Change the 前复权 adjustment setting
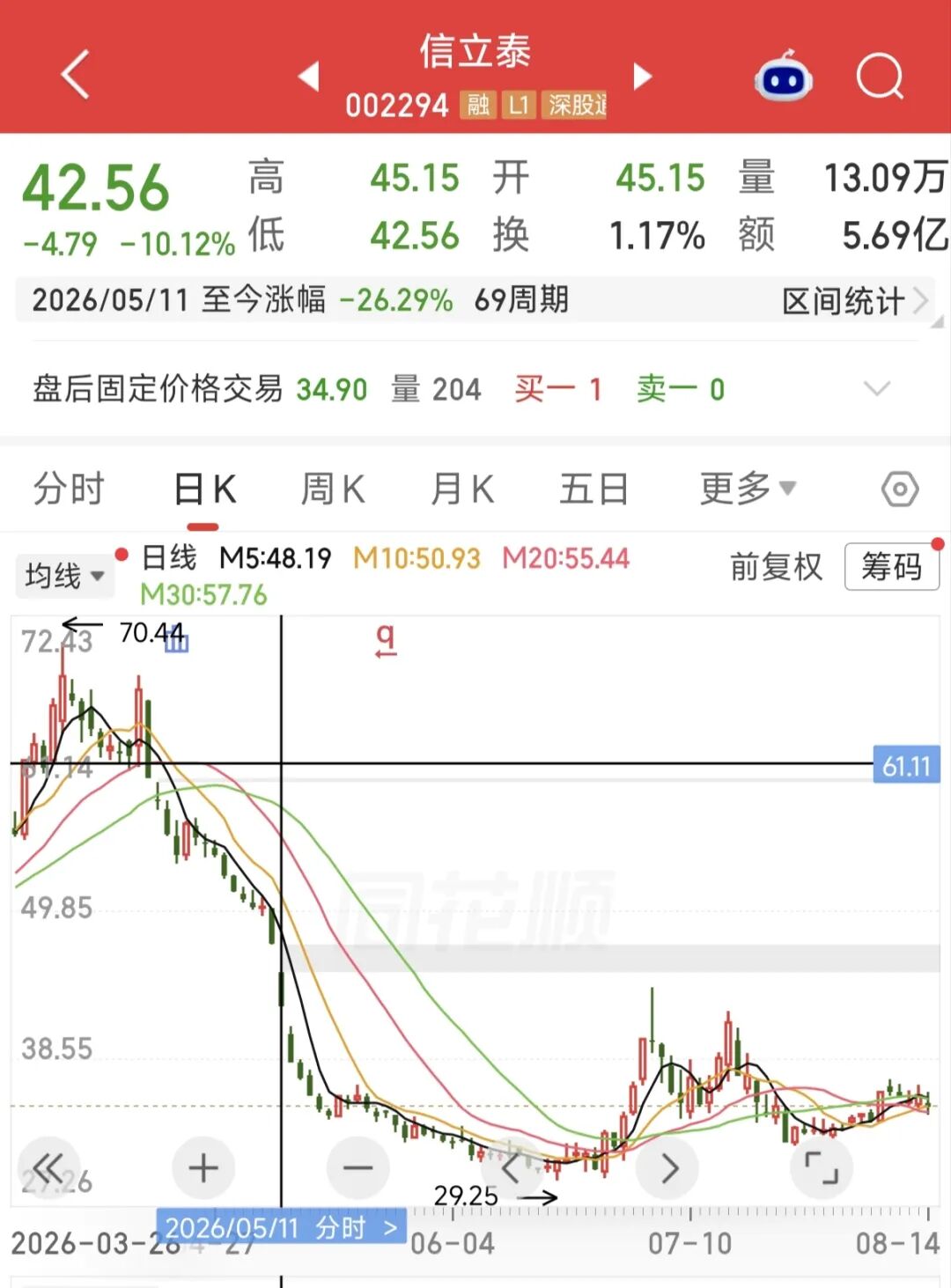Image resolution: width=951 pixels, height=1288 pixels. 776,567
